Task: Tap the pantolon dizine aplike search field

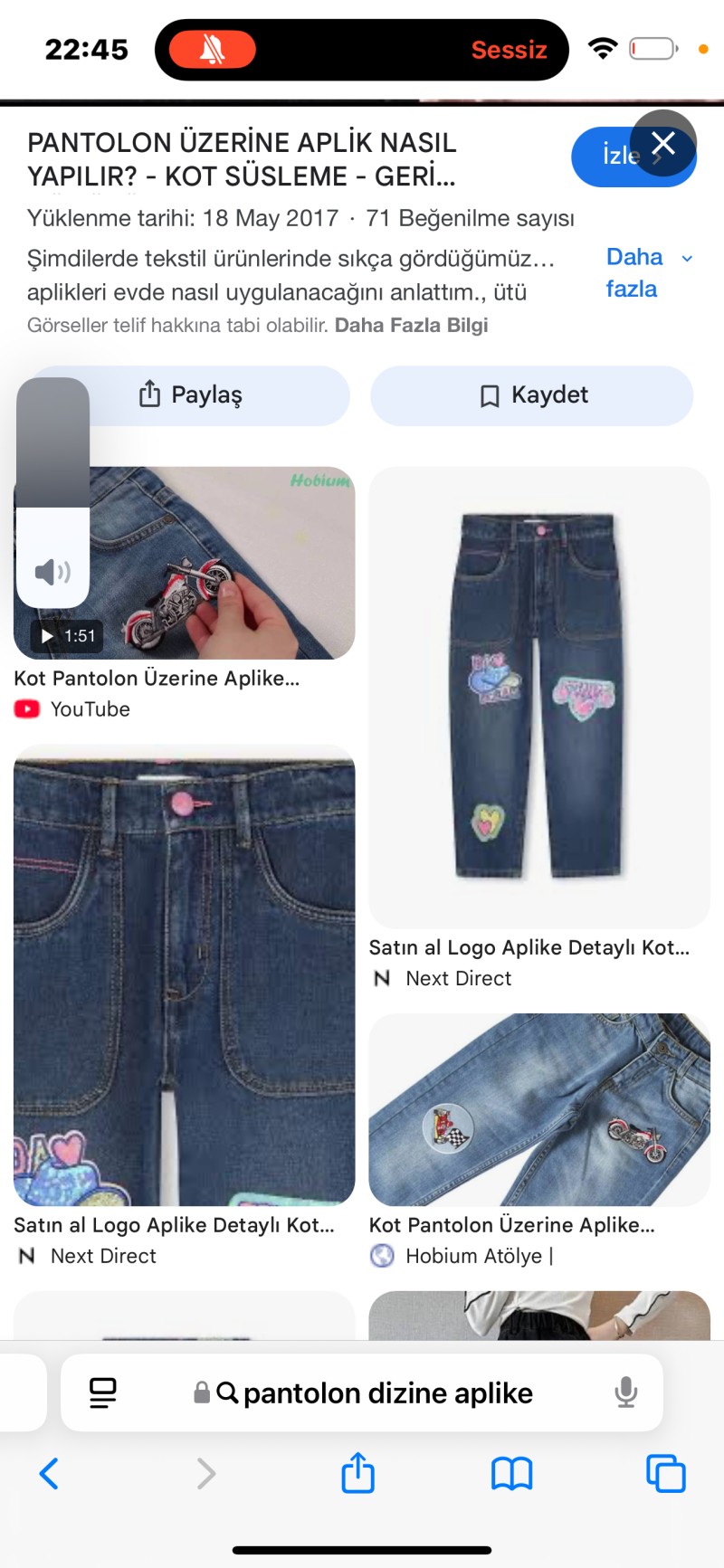Action: [x=389, y=1393]
